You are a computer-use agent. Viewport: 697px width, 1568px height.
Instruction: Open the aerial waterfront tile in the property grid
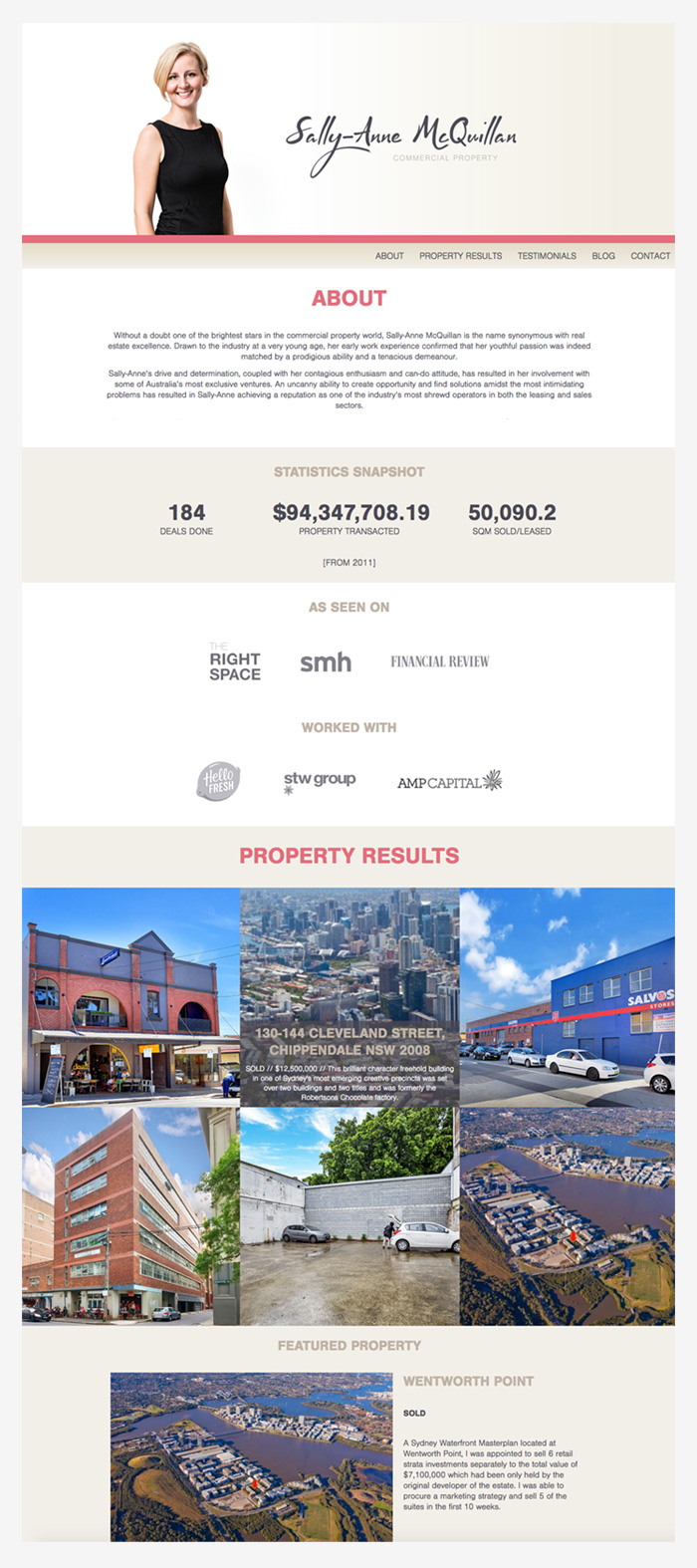click(568, 1216)
